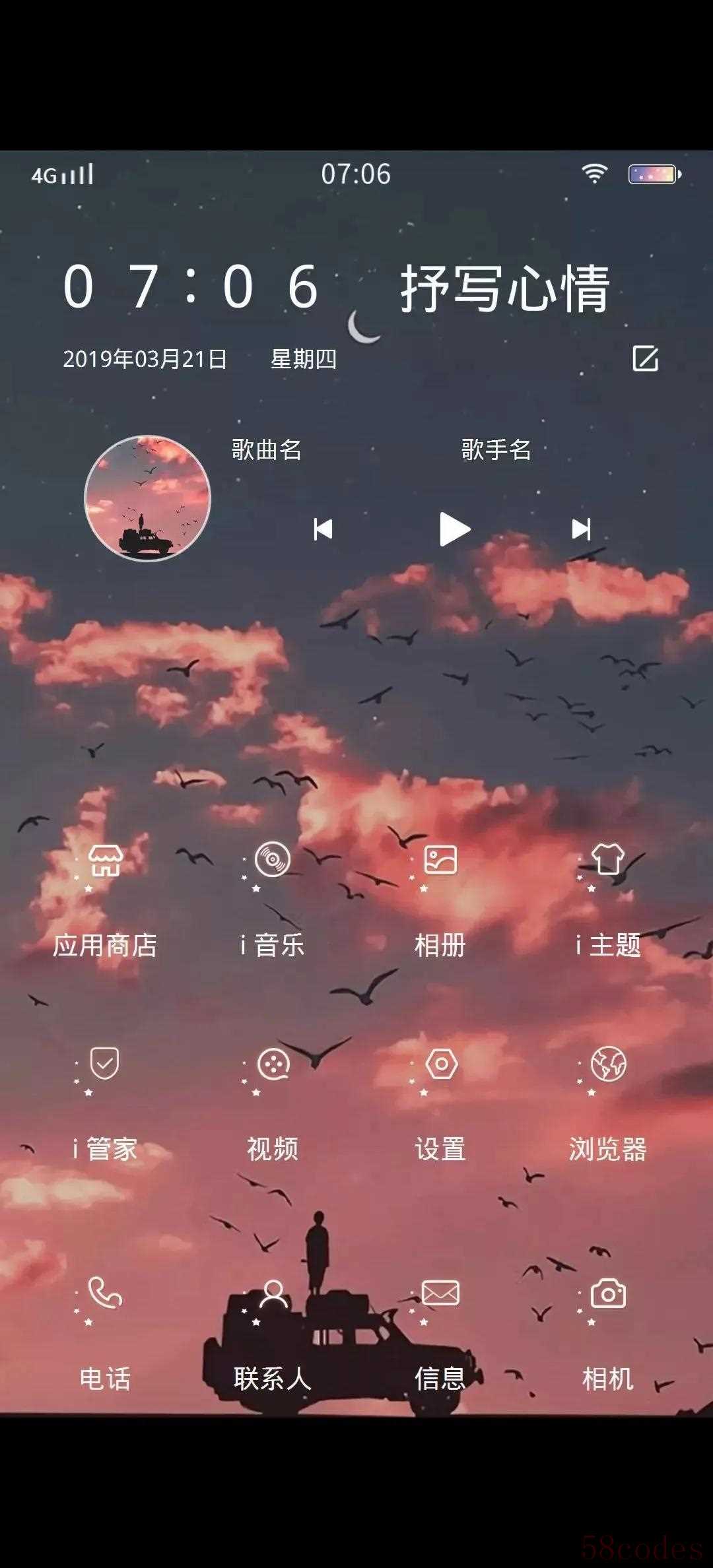Image resolution: width=713 pixels, height=1568 pixels.
Task: Tap the round album cover in widget
Action: pos(147,498)
